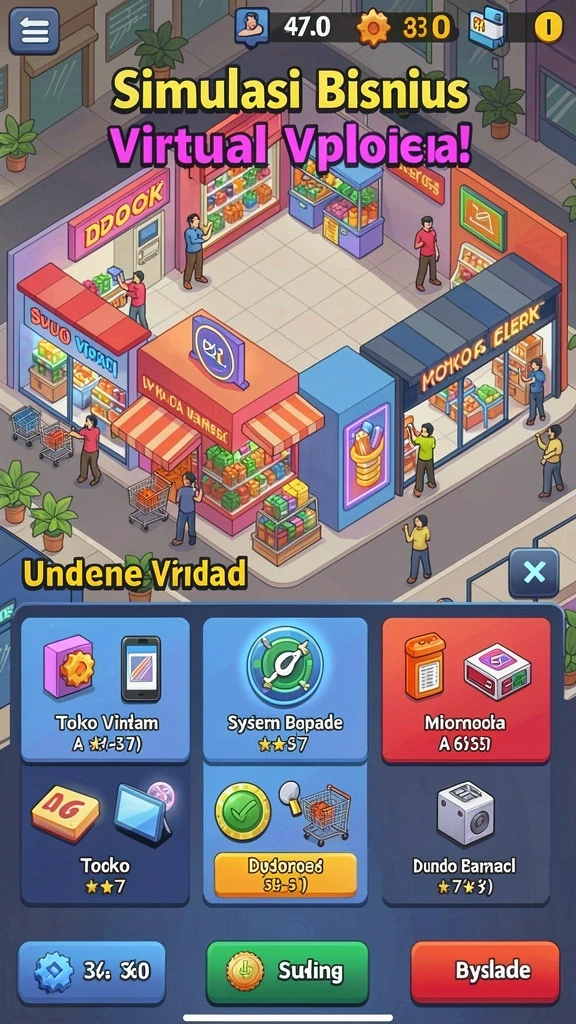Choose the red Miornoola card
The image size is (576, 1024).
(466, 690)
